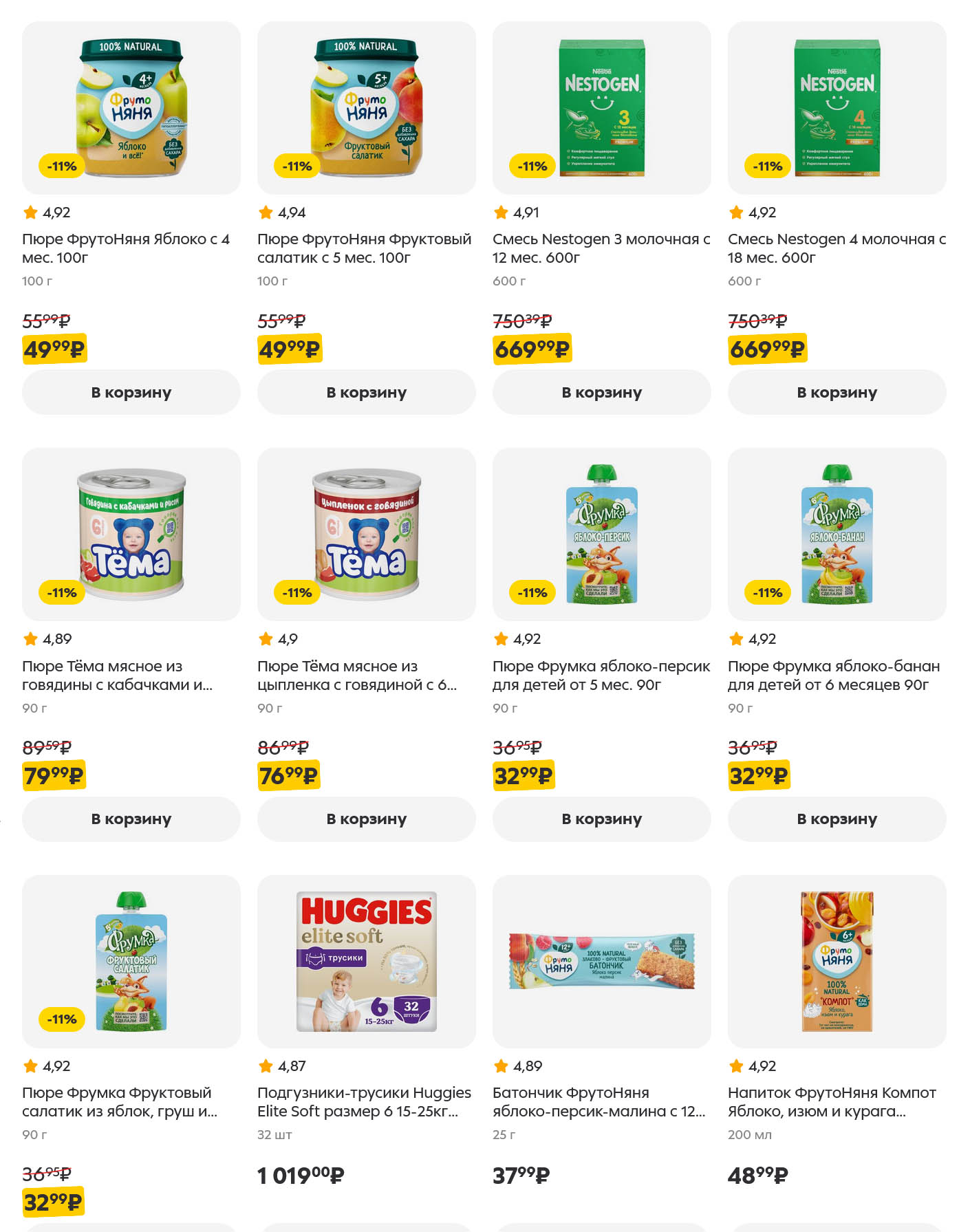970x1232 pixels.
Task: Add ФрутоНяня Яблоко puree to cart
Action: 131,392
